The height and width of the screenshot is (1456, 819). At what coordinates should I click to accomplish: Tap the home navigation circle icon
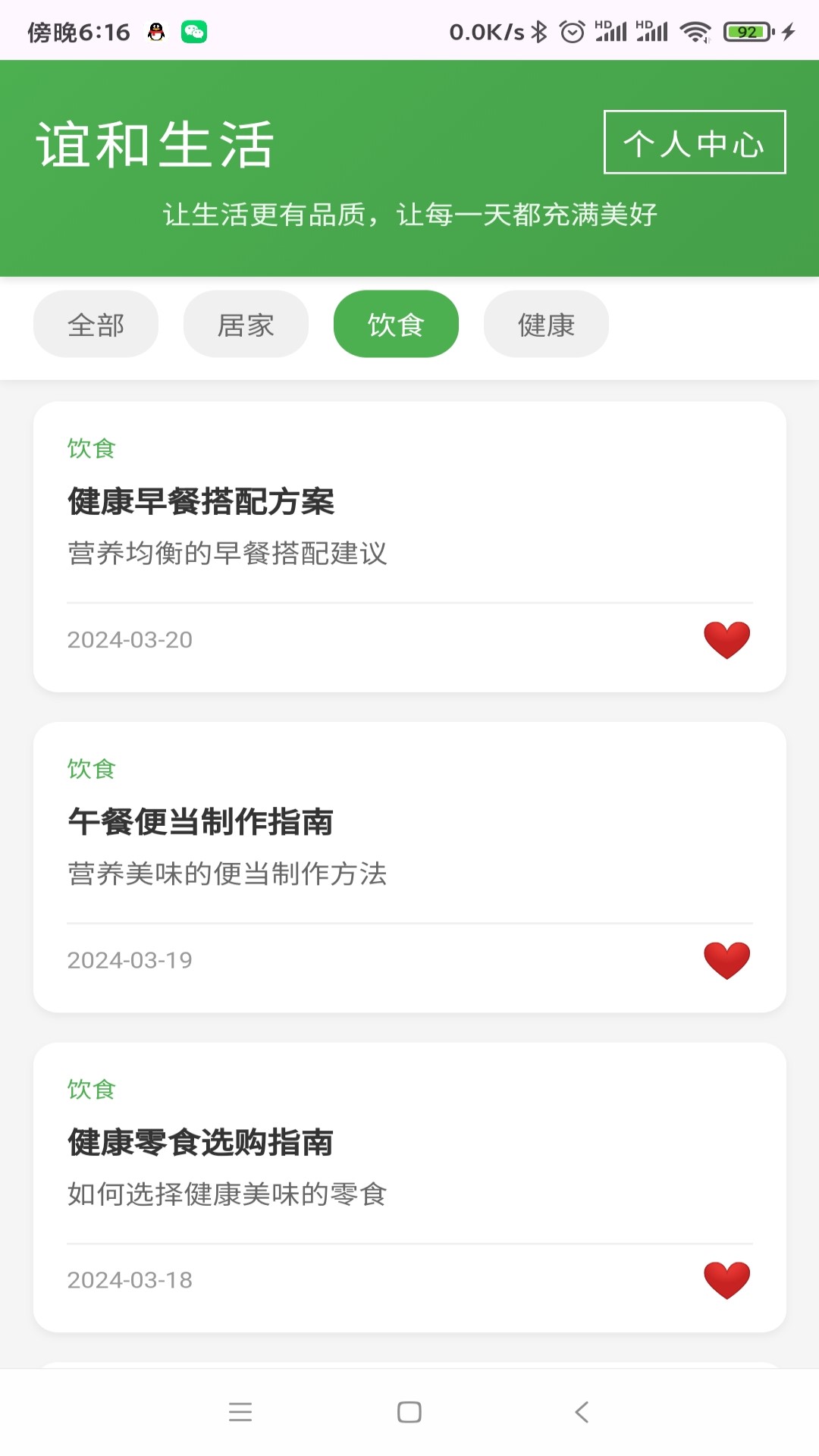[x=409, y=1412]
